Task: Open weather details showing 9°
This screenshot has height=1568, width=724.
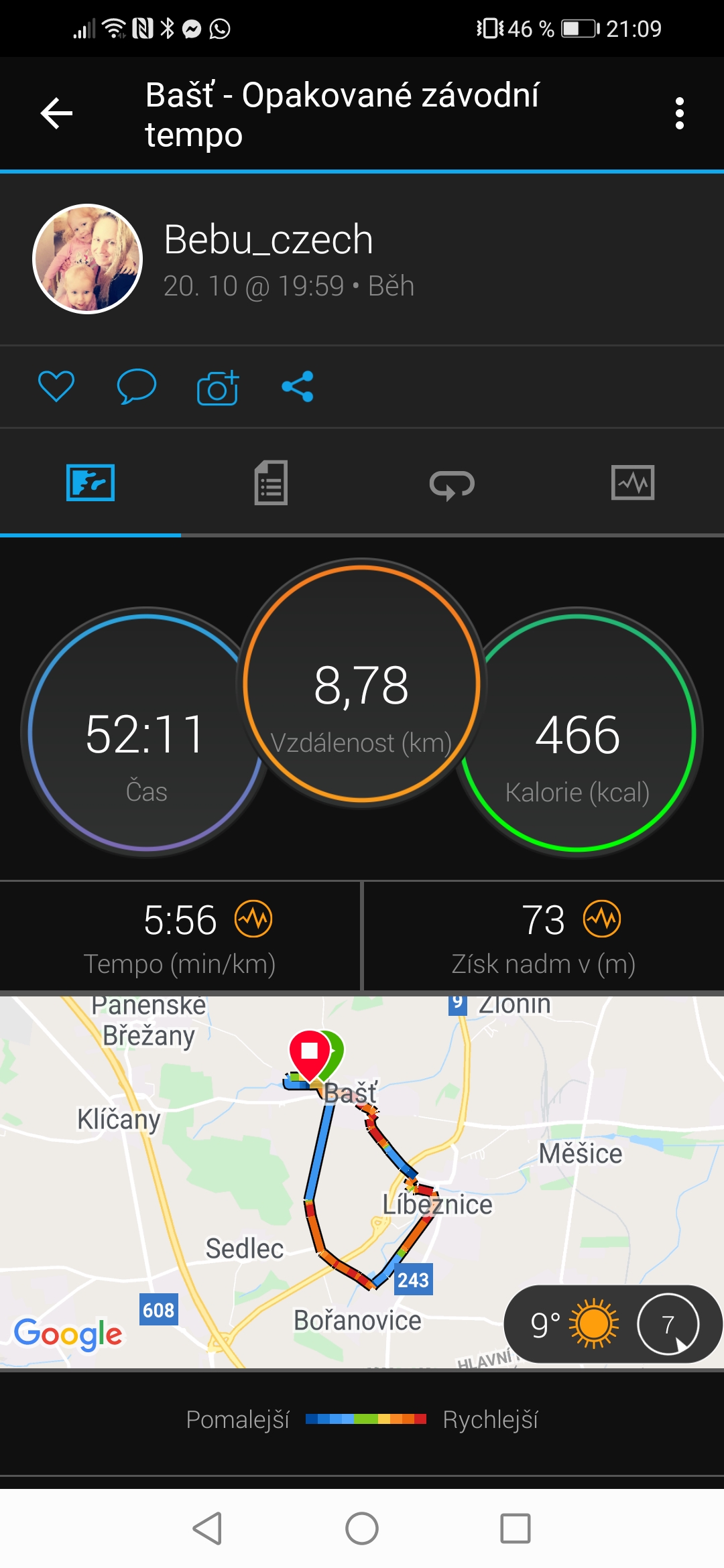Action: tap(613, 1324)
